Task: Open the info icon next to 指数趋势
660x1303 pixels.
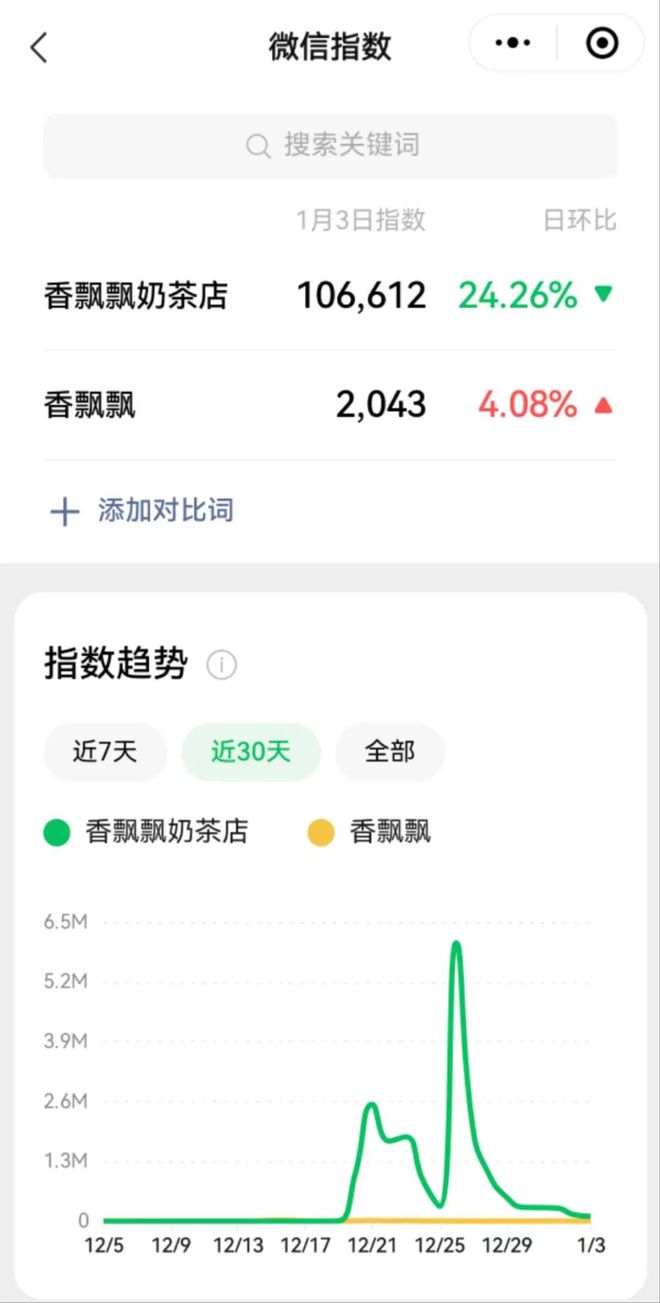Action: coord(221,665)
